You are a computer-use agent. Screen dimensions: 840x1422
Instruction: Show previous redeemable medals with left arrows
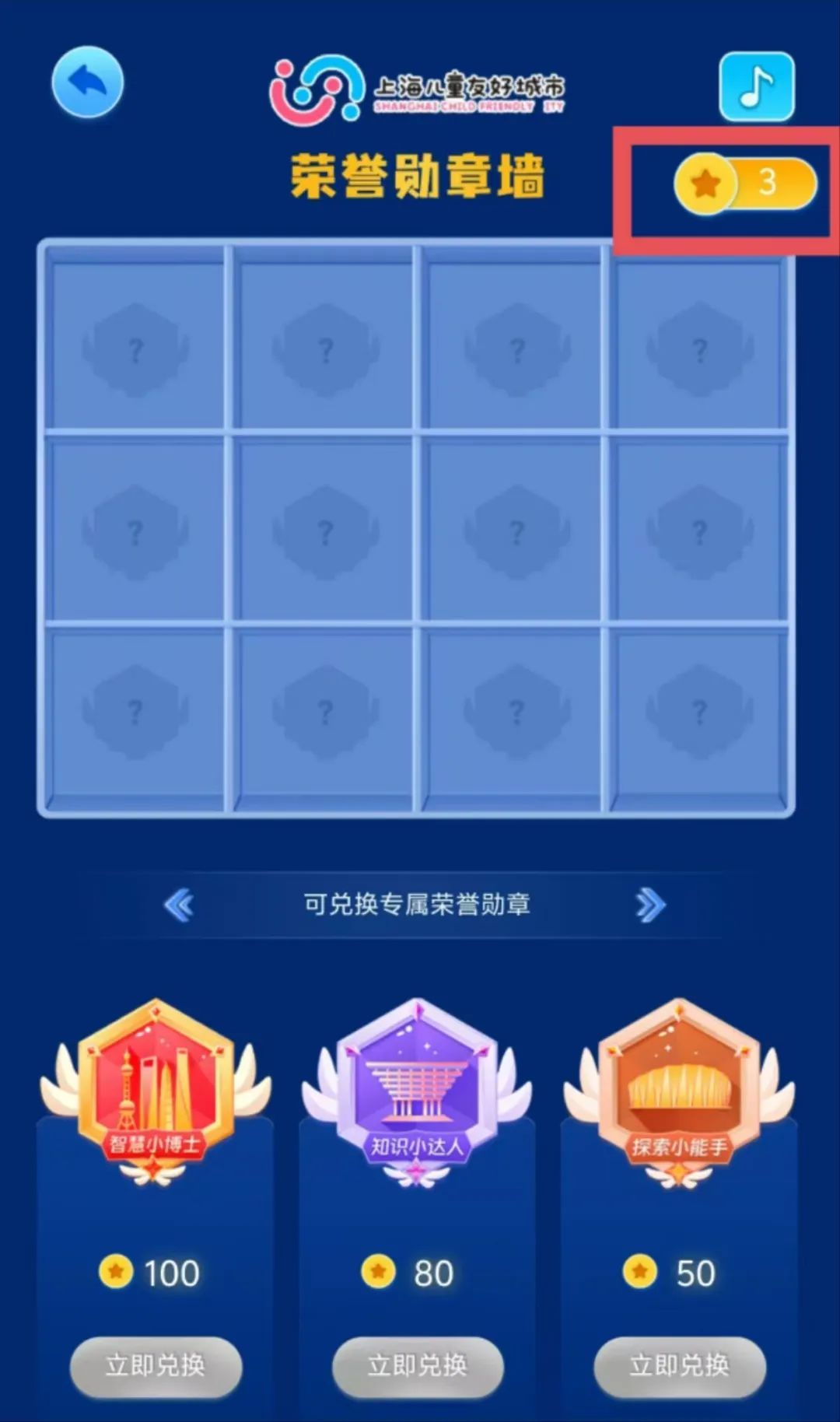(x=179, y=905)
